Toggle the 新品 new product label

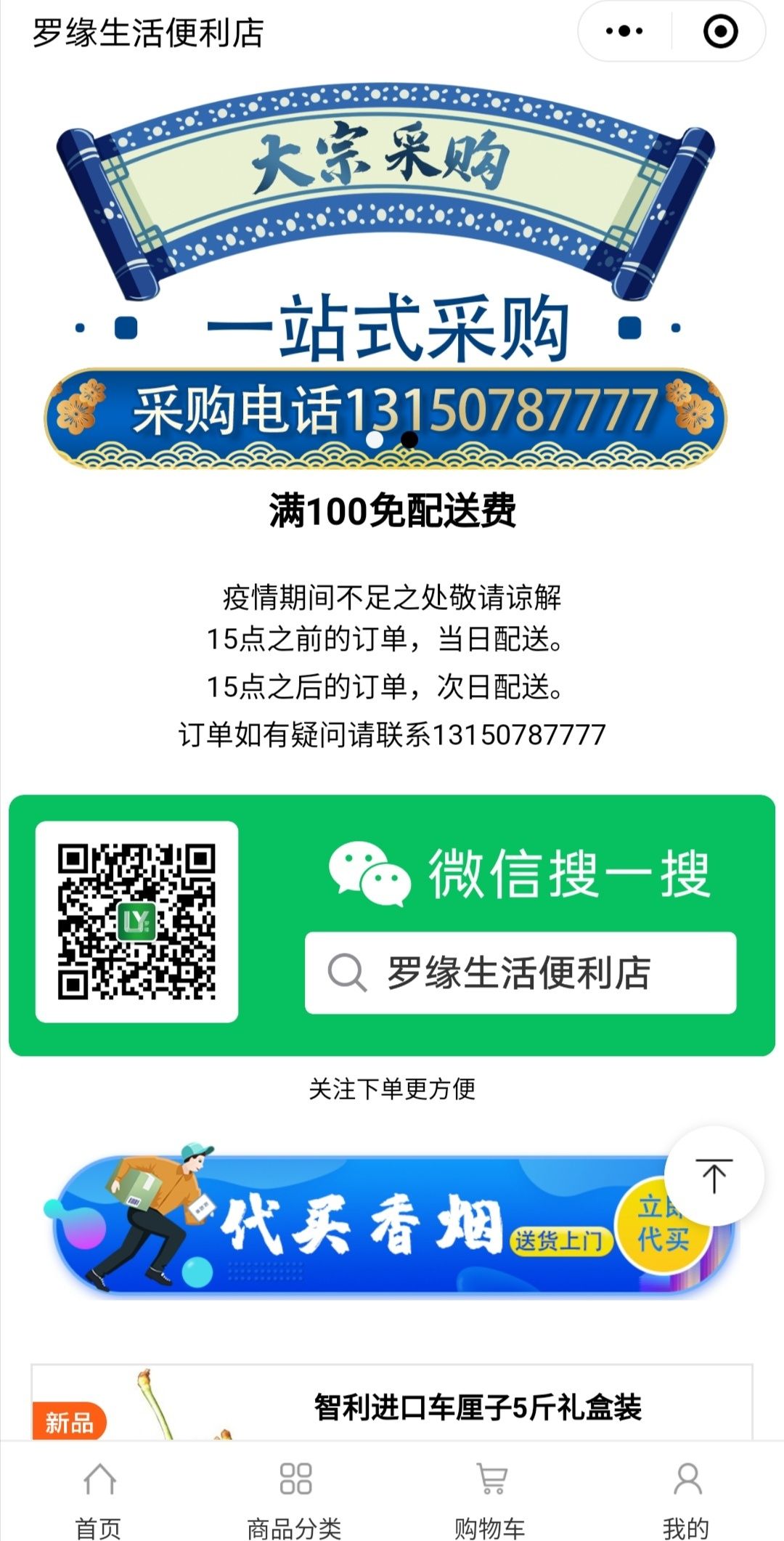(70, 1420)
